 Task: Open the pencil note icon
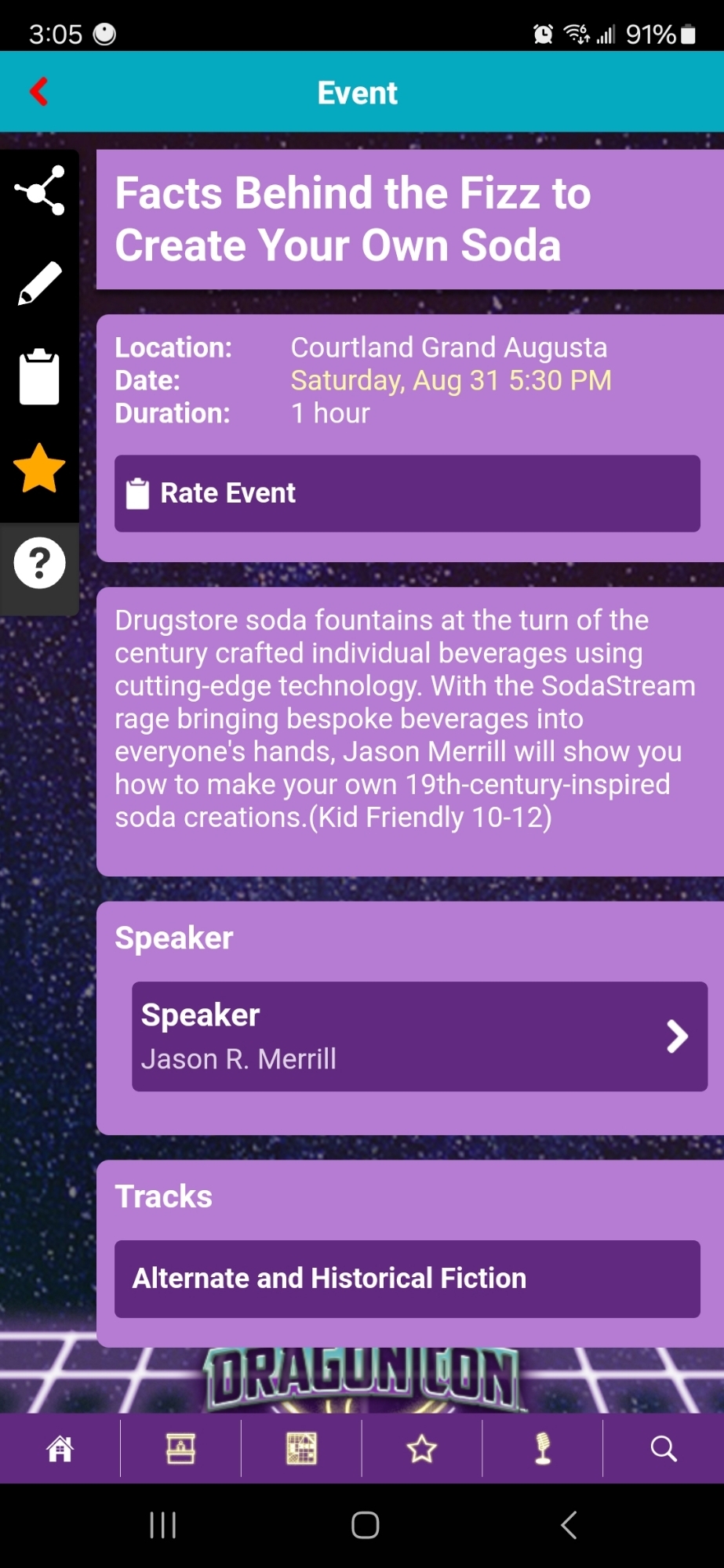(39, 283)
